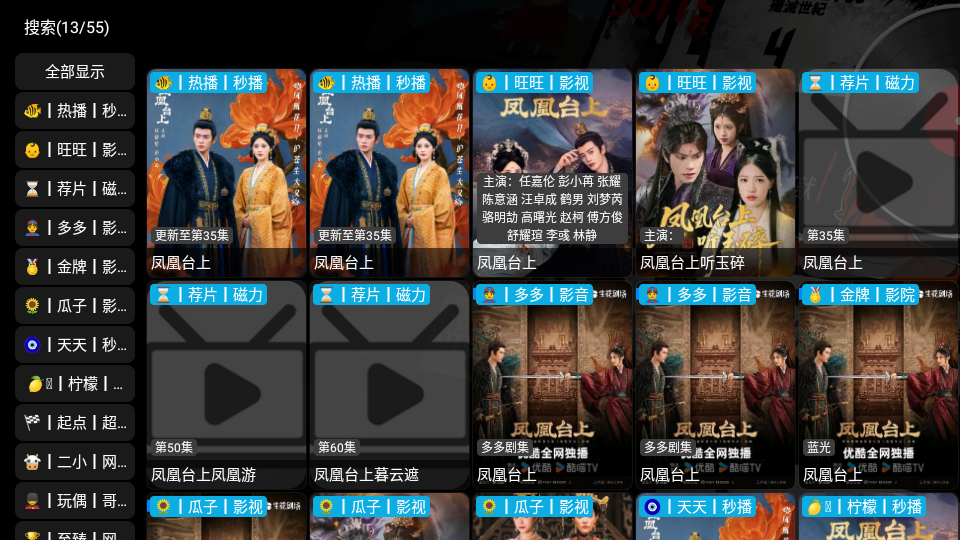This screenshot has height=540, width=960.
Task: Open 凤凰台上 第35集 from 荐片磁力
Action: click(x=878, y=172)
